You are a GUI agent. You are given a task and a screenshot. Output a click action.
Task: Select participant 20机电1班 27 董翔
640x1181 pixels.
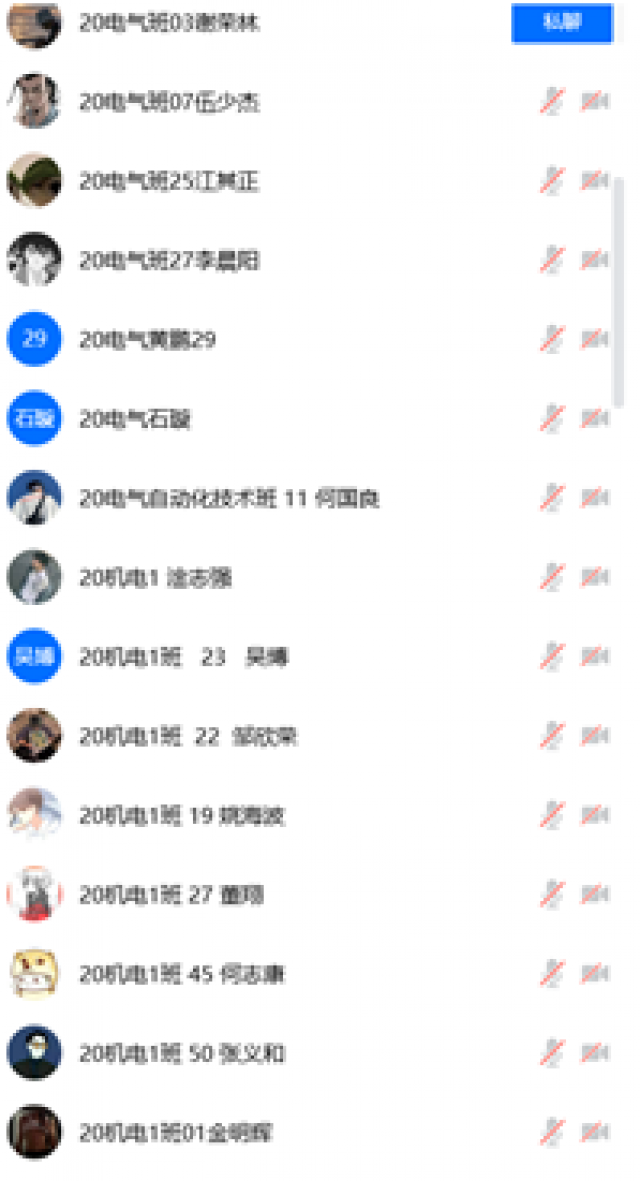click(172, 895)
